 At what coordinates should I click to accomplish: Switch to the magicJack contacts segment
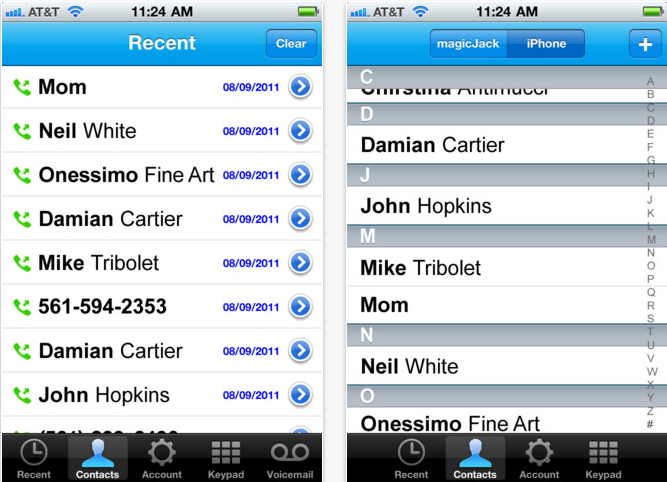[468, 44]
